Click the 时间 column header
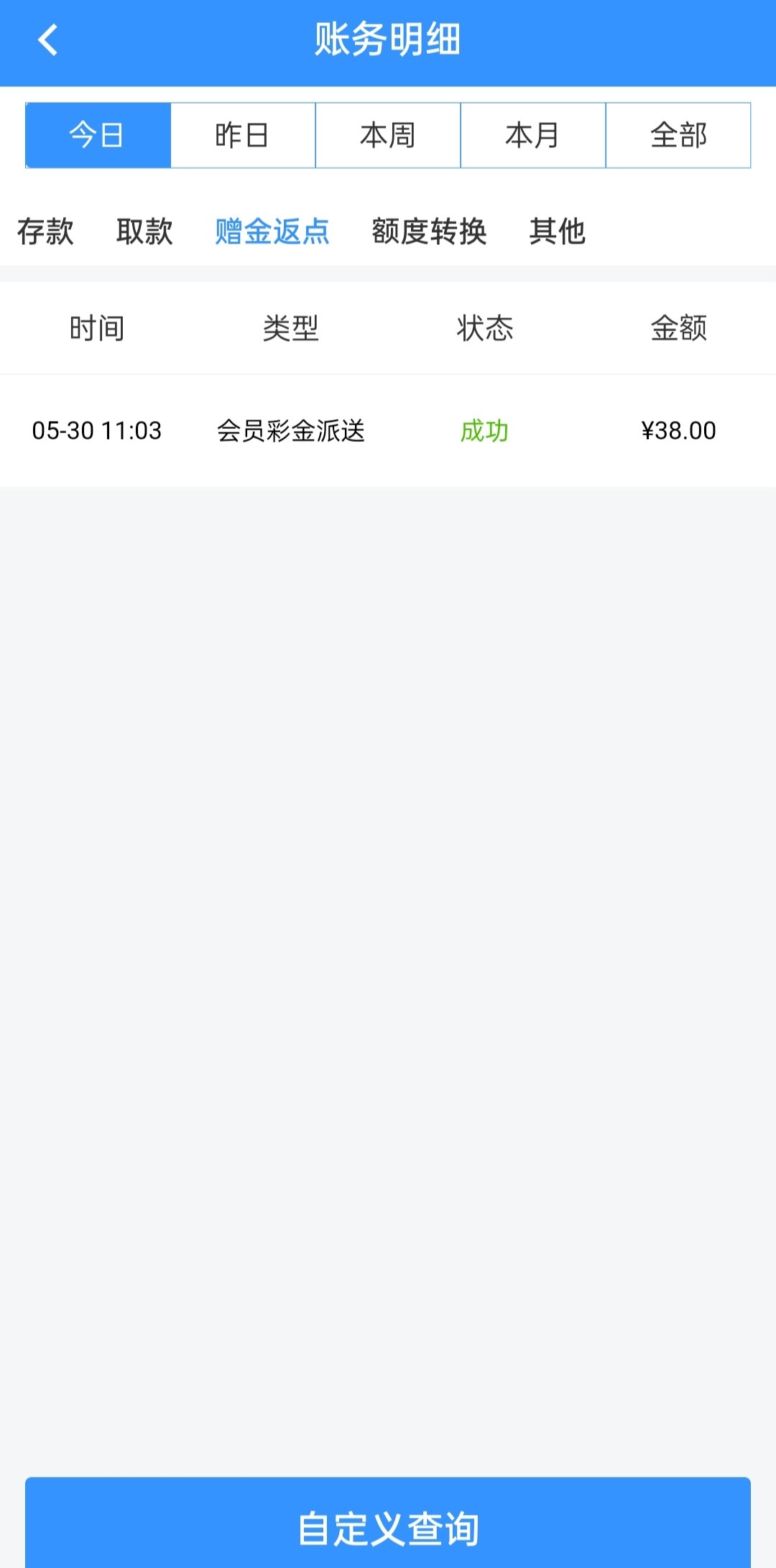 point(98,328)
